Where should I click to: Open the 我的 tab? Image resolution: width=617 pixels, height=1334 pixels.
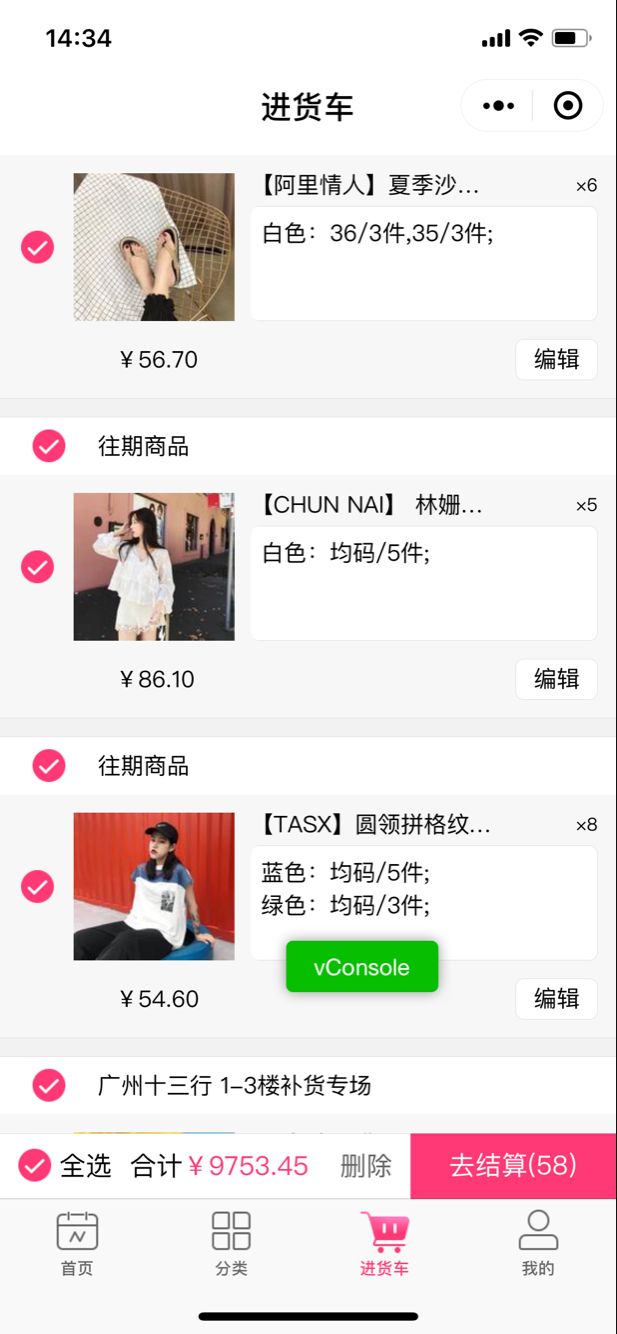[x=538, y=1244]
